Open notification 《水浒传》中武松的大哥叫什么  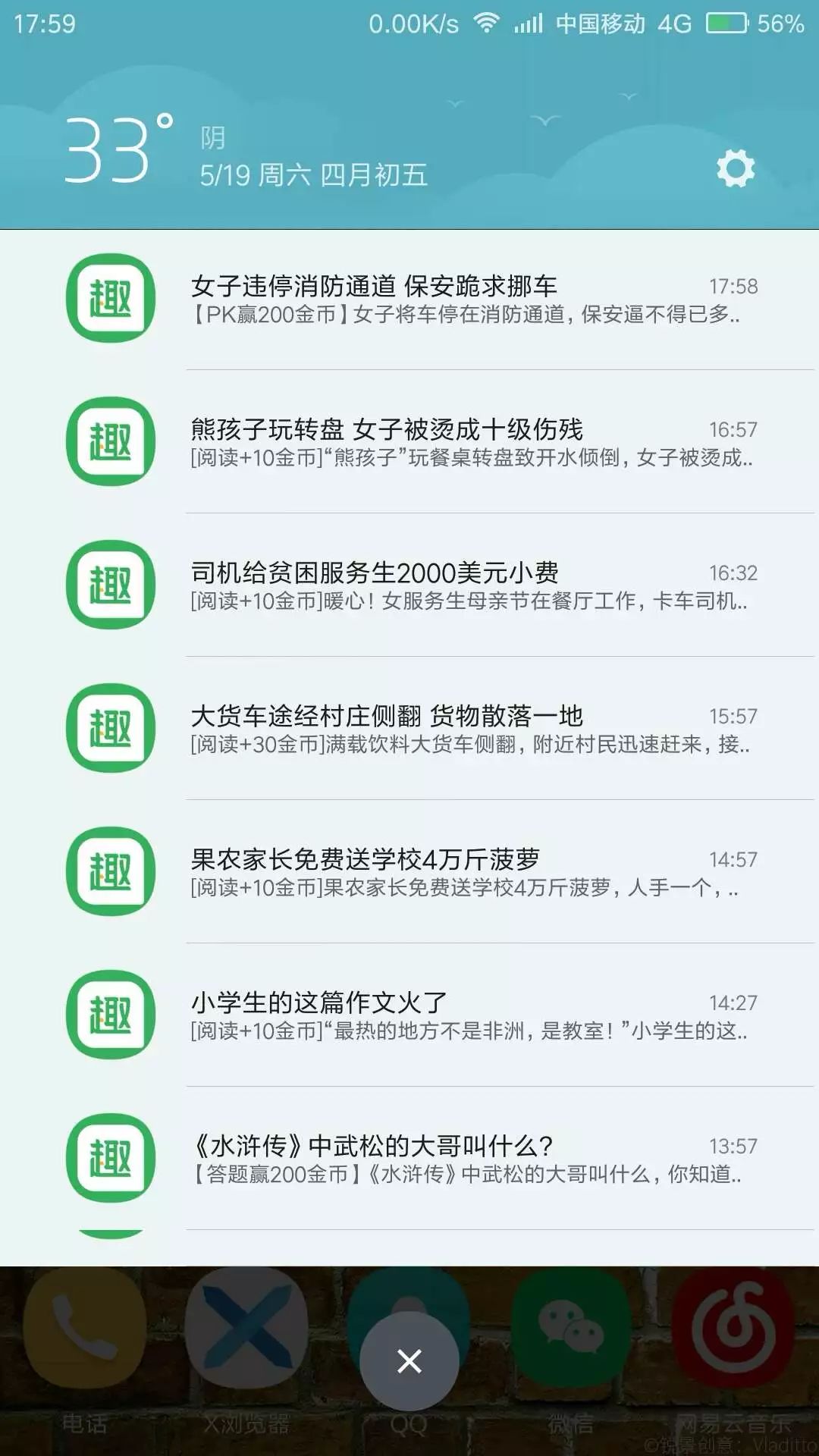click(x=409, y=1159)
